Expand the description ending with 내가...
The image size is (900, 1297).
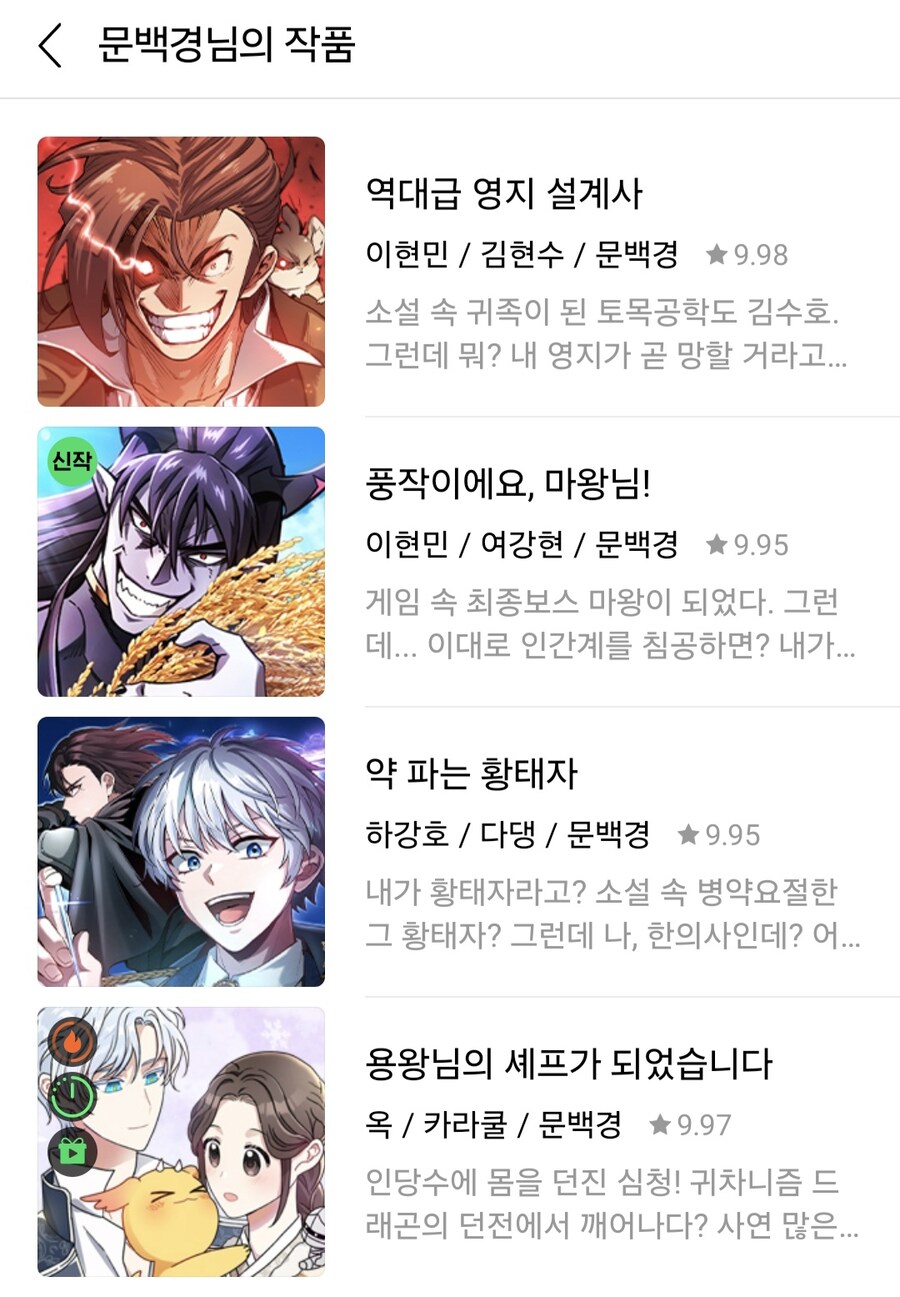pos(599,622)
